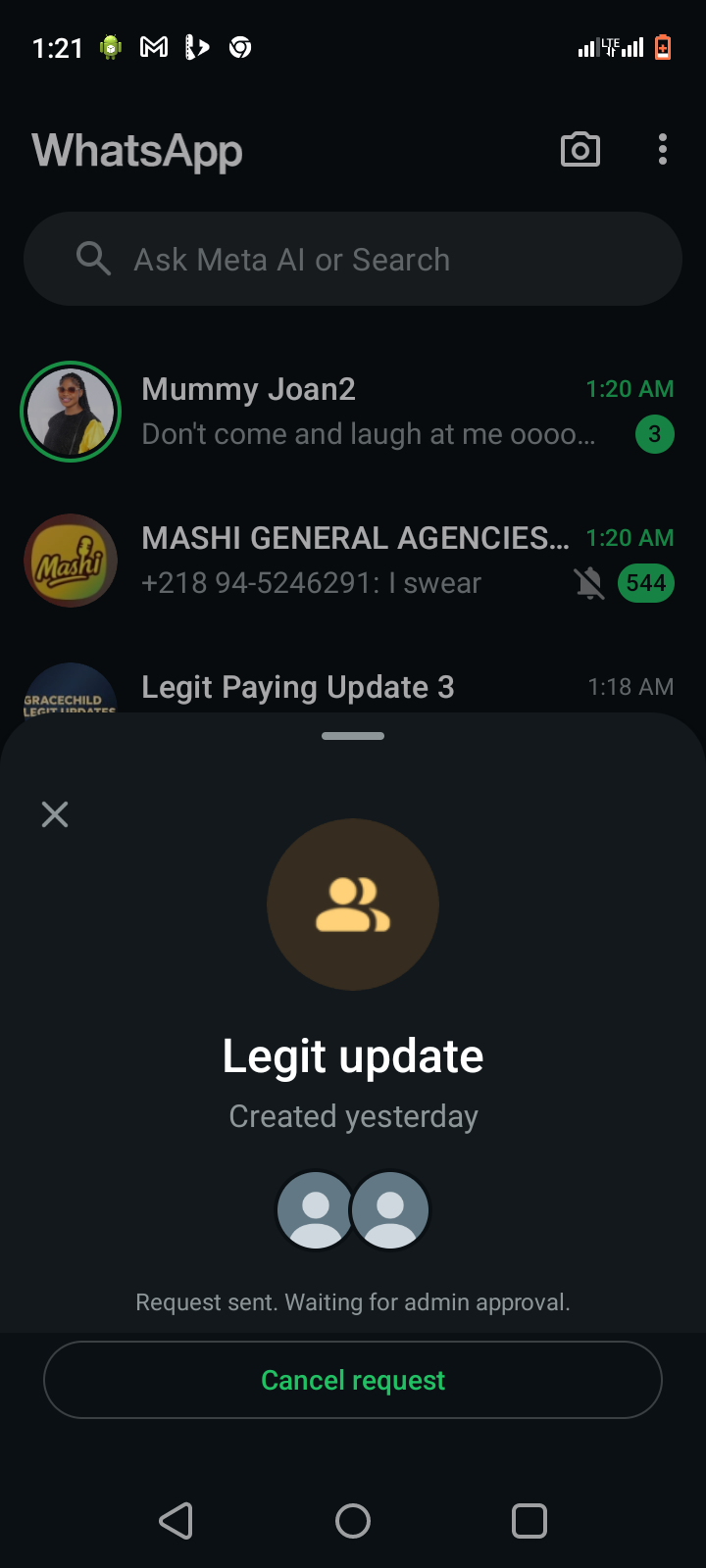Cancel request to join Legit update

353,1380
